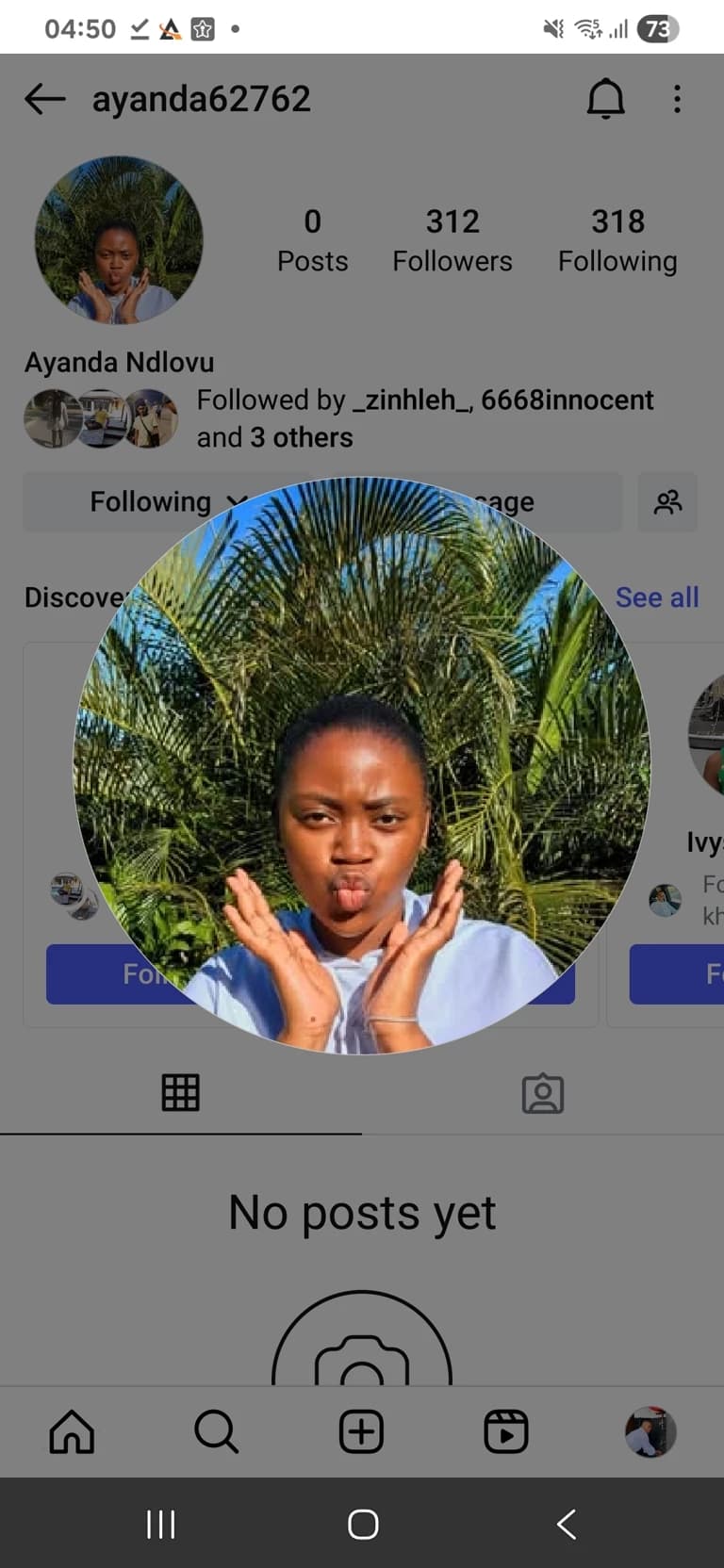Go back using the arrow beside ayanda62762
This screenshot has height=1568, width=724.
tap(44, 99)
